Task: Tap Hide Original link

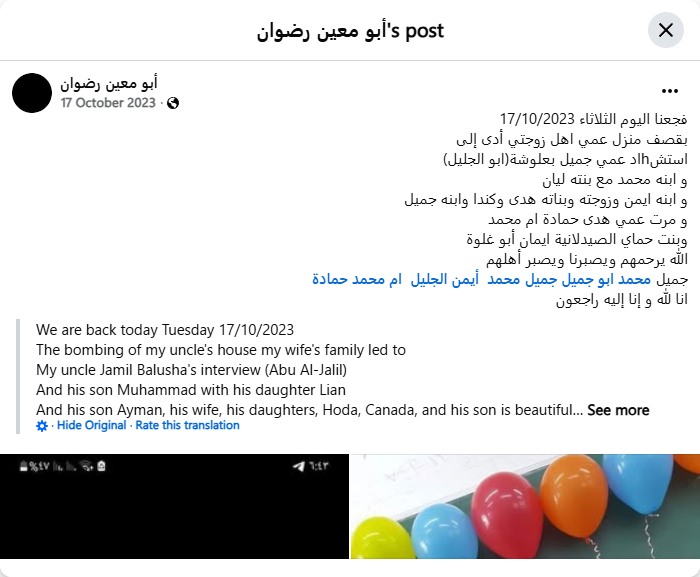Action: (91, 425)
